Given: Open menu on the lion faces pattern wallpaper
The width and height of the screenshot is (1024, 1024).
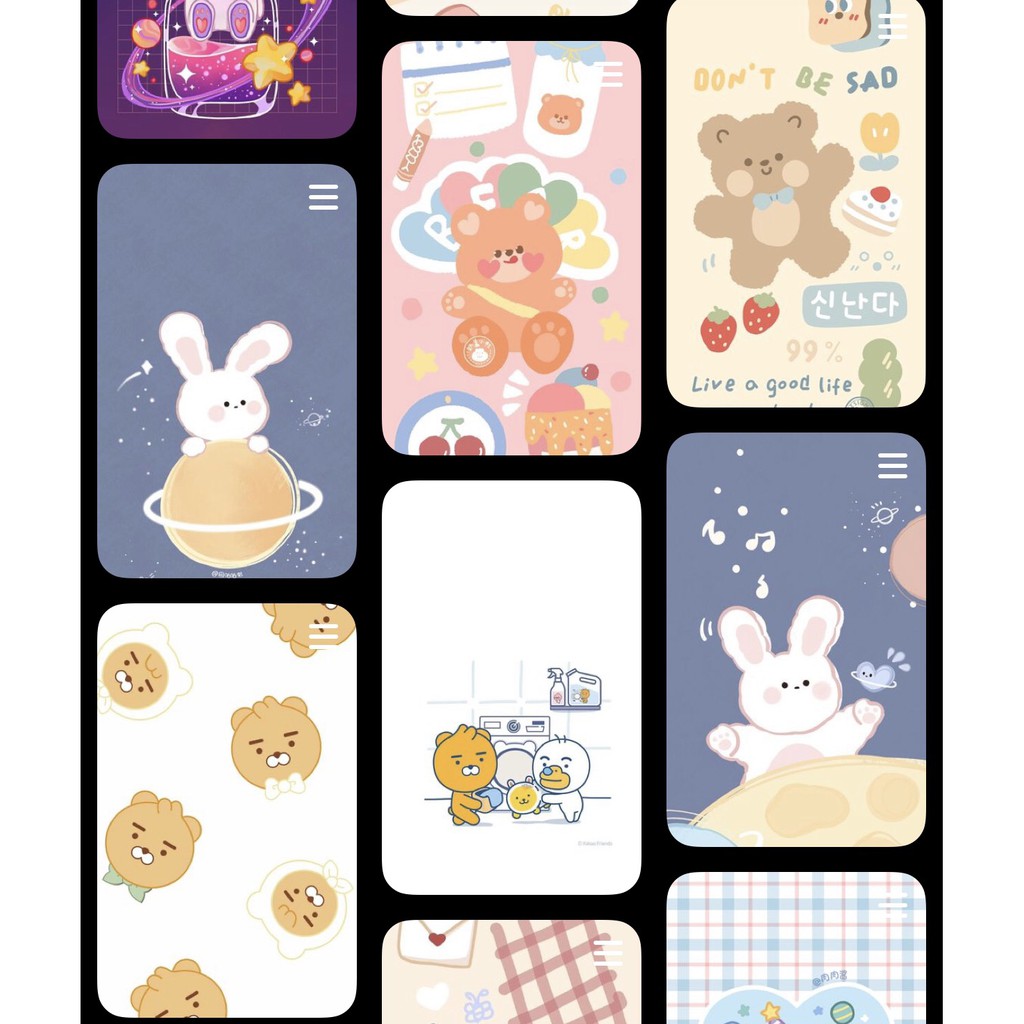Looking at the screenshot, I should click(323, 636).
